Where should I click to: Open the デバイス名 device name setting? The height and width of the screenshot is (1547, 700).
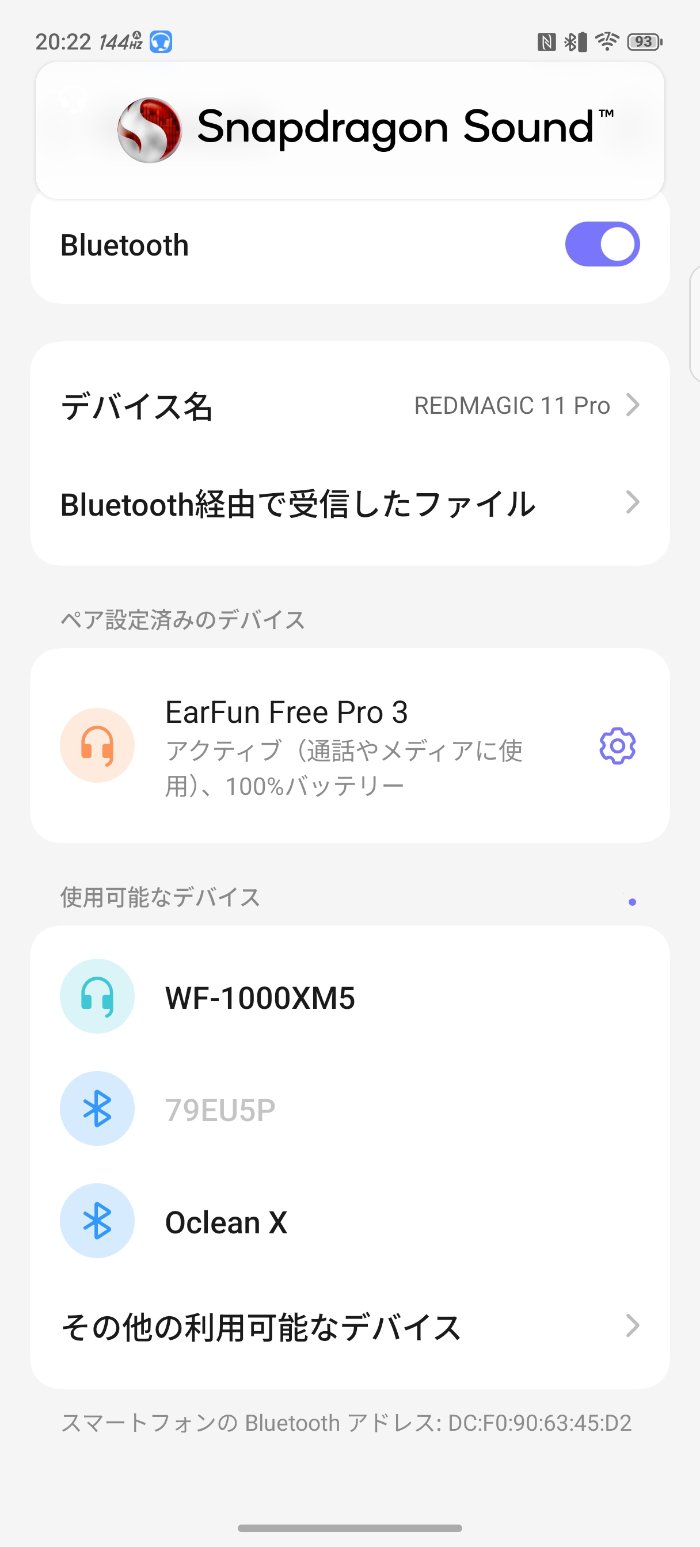[x=350, y=406]
